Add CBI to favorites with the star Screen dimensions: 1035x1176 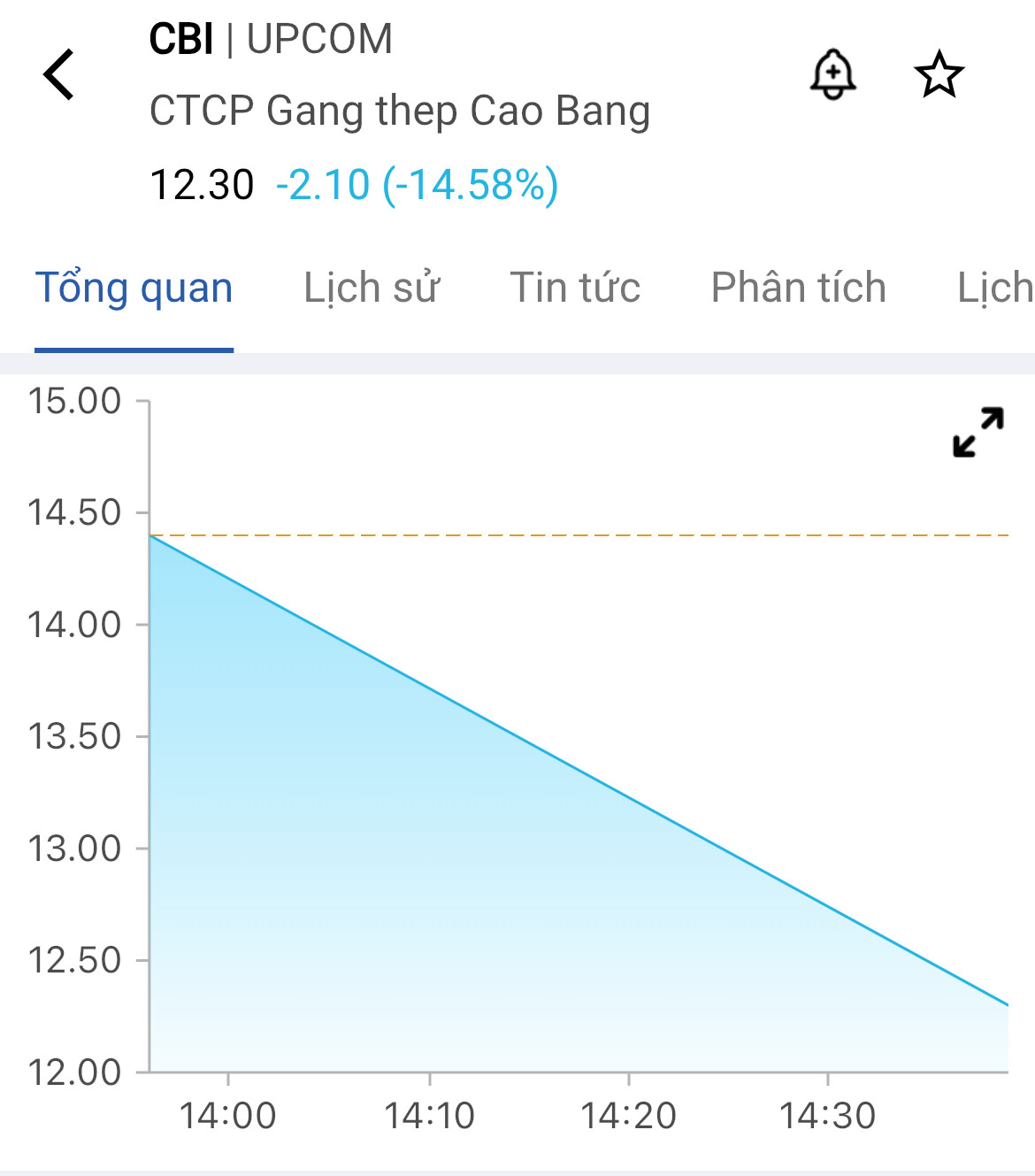938,74
